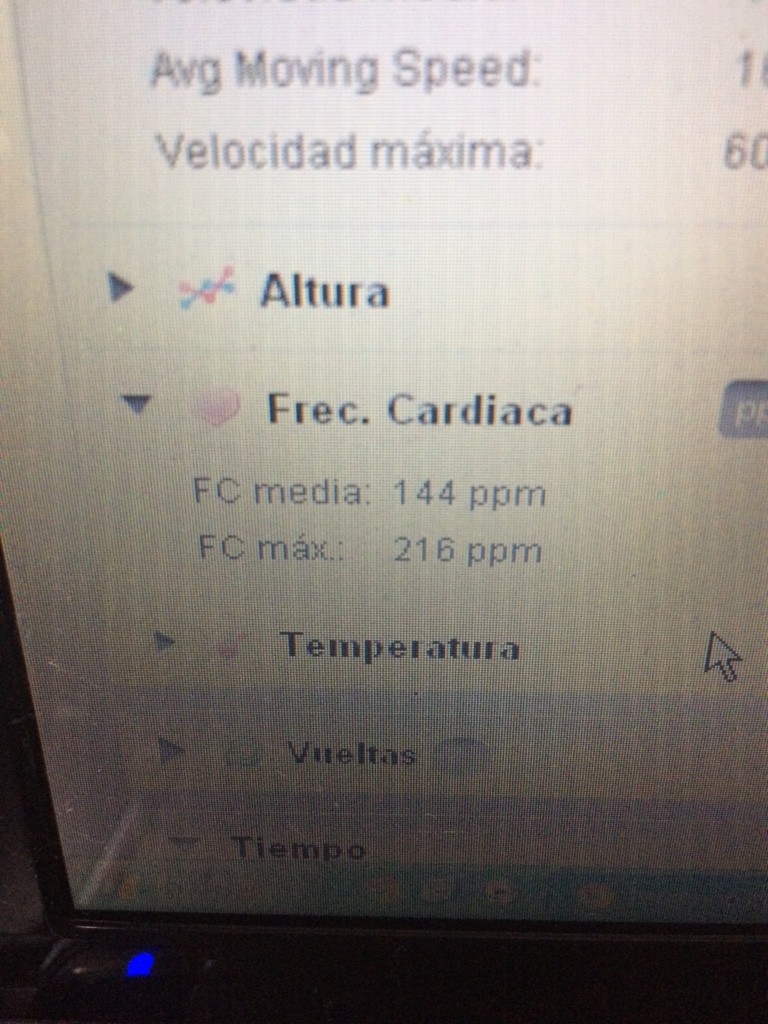The height and width of the screenshot is (1024, 768).
Task: Expand the Temperatura section
Action: click(x=166, y=642)
